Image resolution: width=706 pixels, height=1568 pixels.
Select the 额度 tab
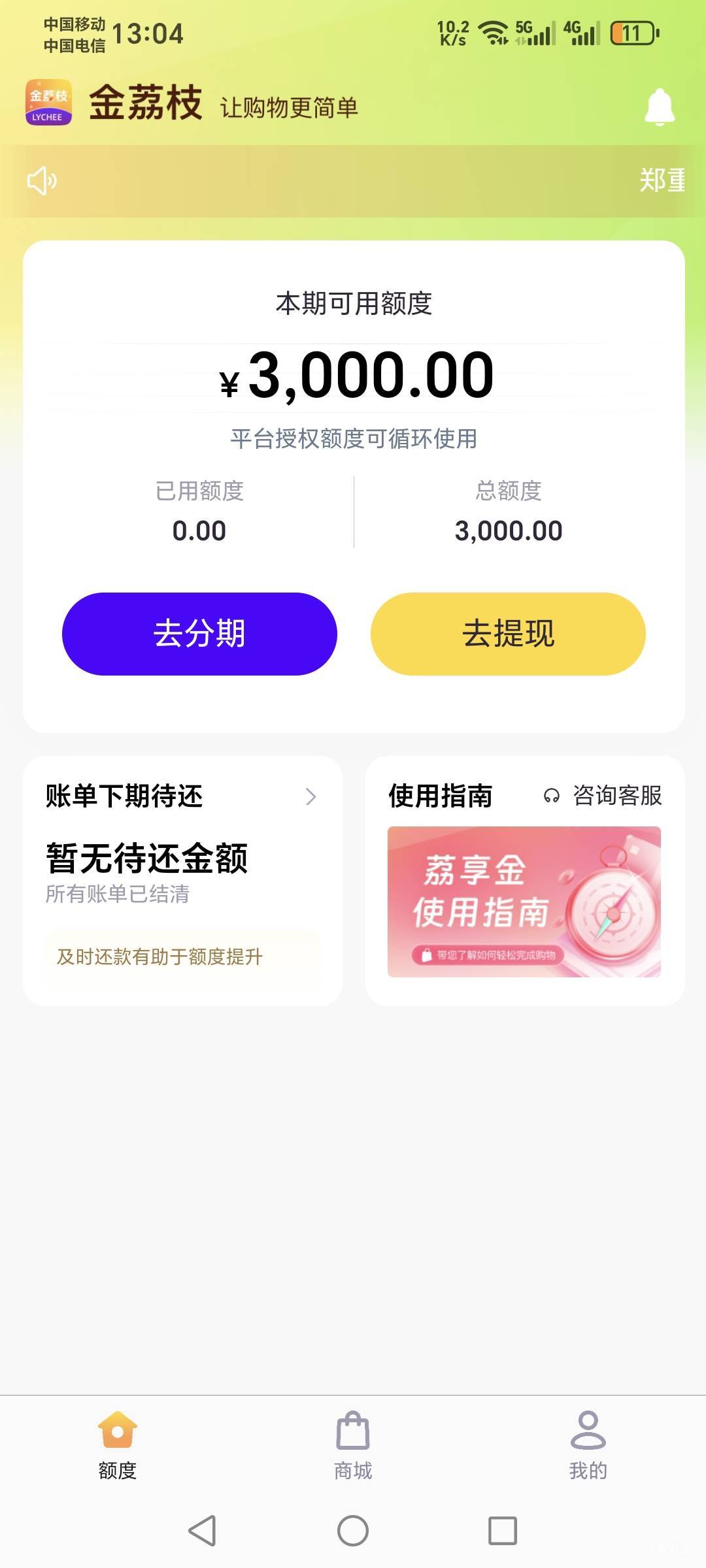pos(118,1445)
